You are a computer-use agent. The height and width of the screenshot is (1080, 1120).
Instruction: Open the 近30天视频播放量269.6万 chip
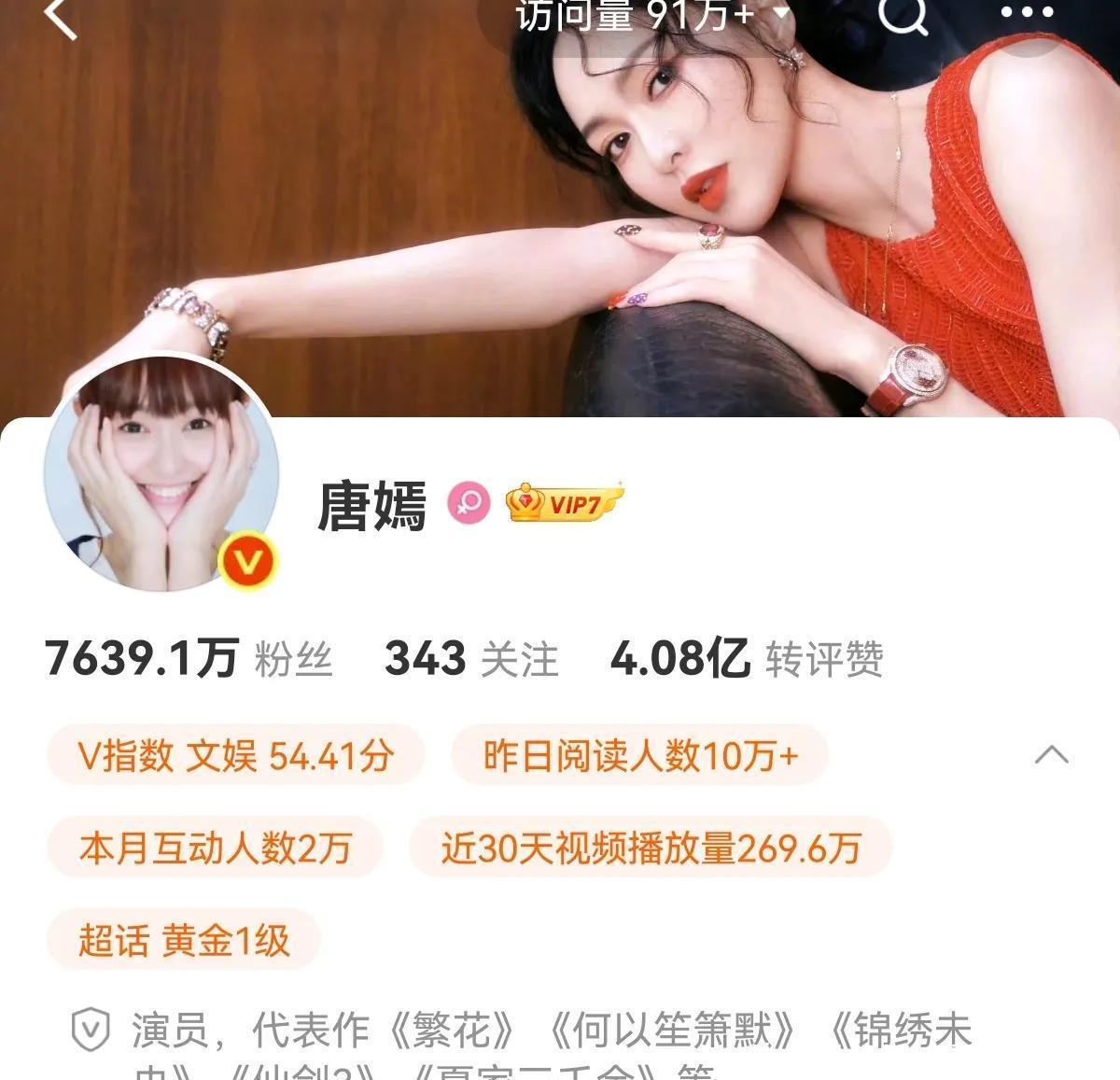651,848
